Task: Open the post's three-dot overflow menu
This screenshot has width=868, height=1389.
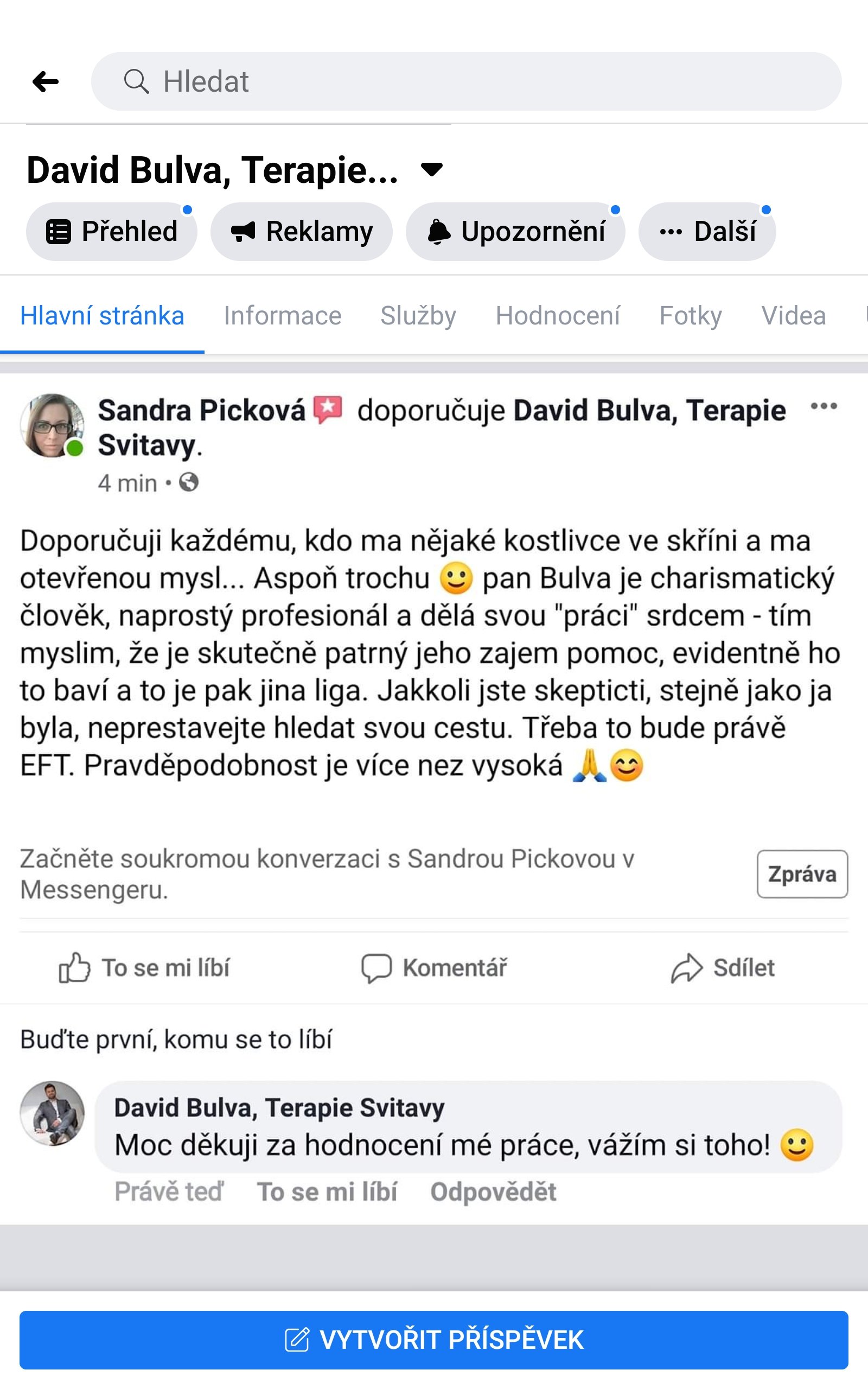Action: (823, 406)
